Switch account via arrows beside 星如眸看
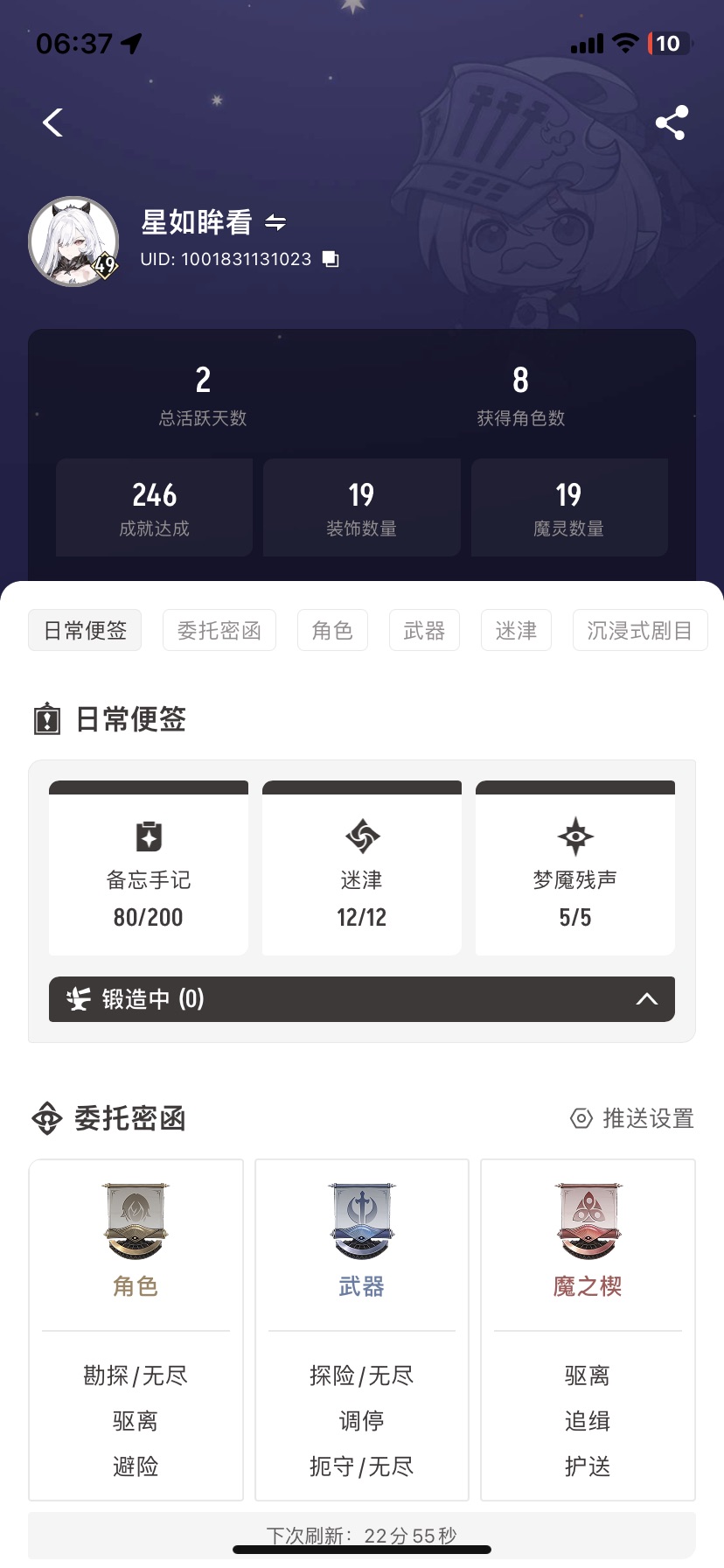This screenshot has width=724, height=1568. tap(275, 223)
